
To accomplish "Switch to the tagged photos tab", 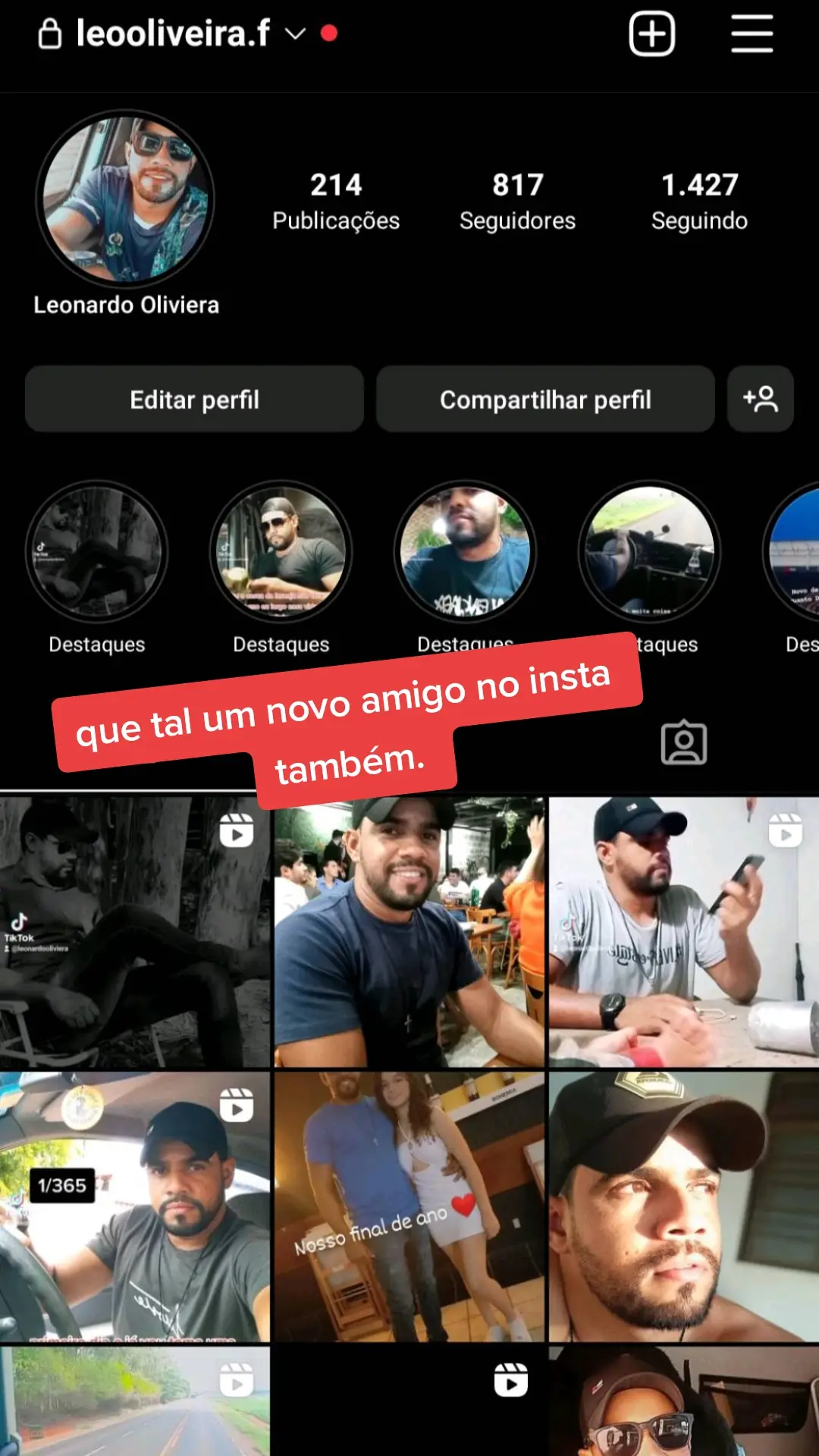I will 683,742.
